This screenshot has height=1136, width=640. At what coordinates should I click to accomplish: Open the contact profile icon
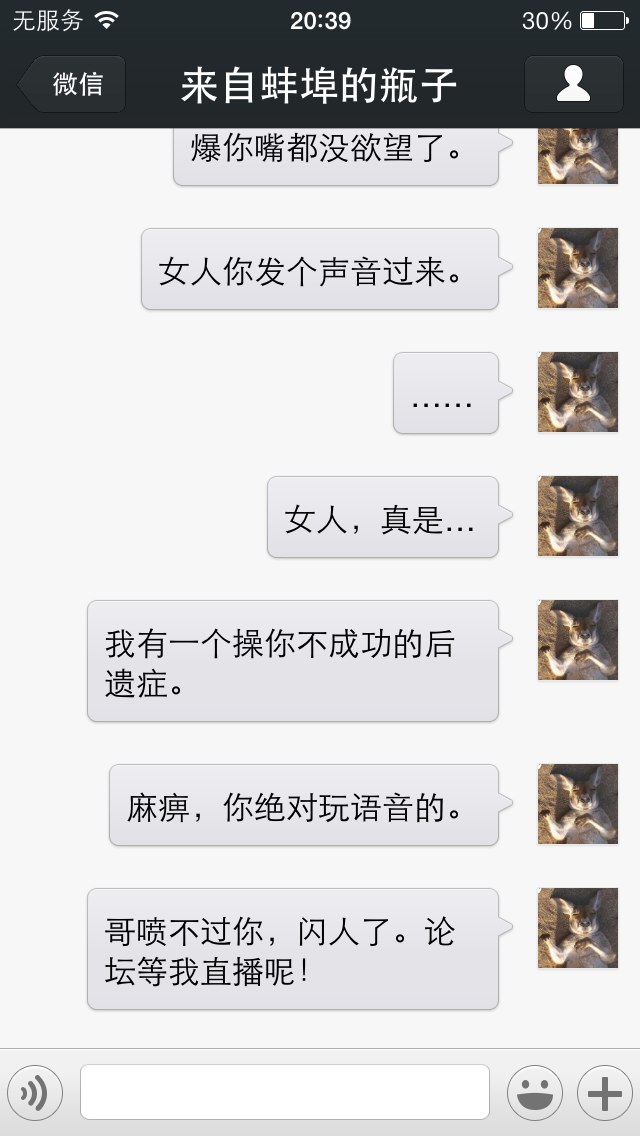coord(573,84)
